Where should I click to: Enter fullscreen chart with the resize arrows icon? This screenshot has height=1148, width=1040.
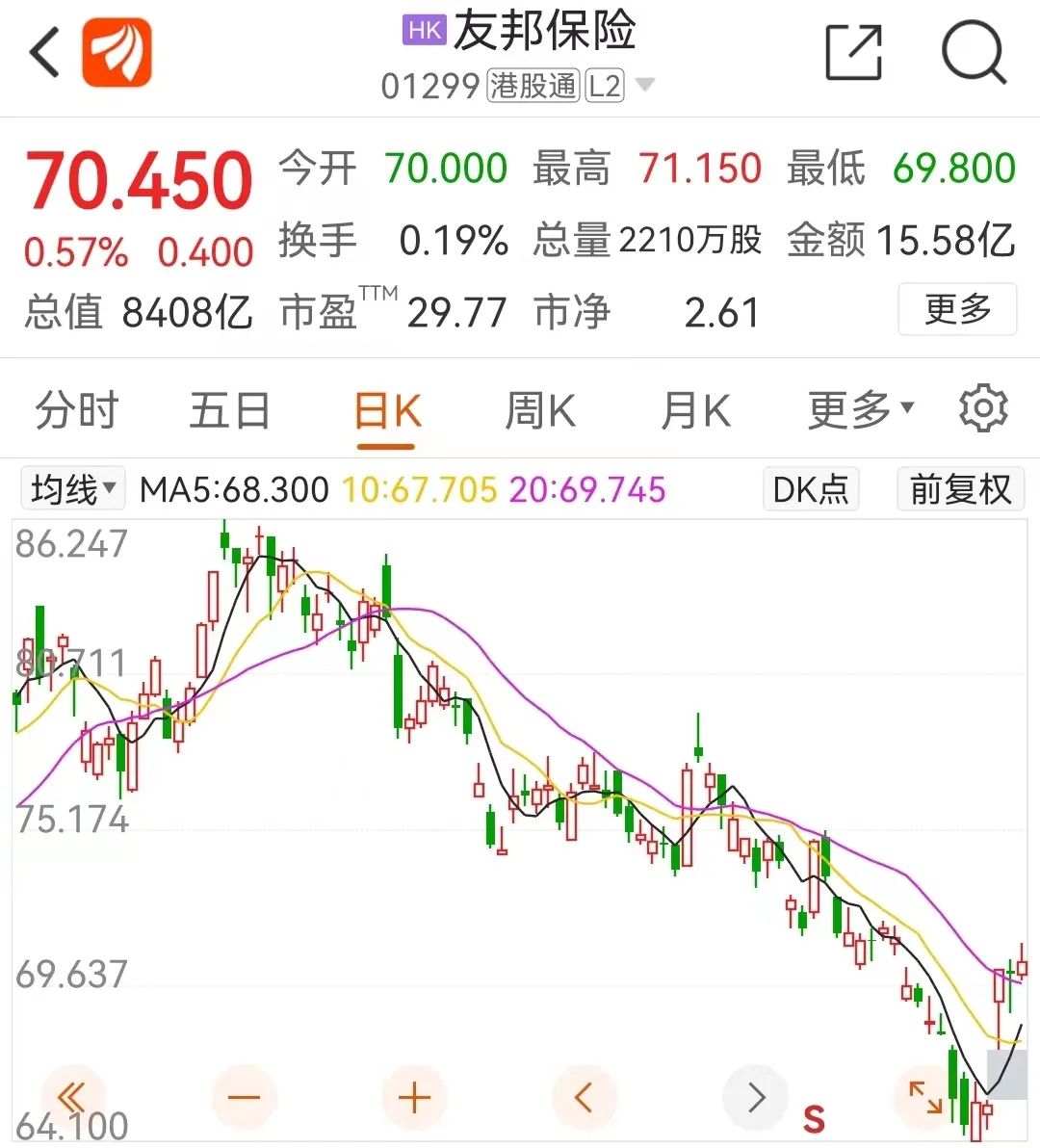tap(926, 1097)
